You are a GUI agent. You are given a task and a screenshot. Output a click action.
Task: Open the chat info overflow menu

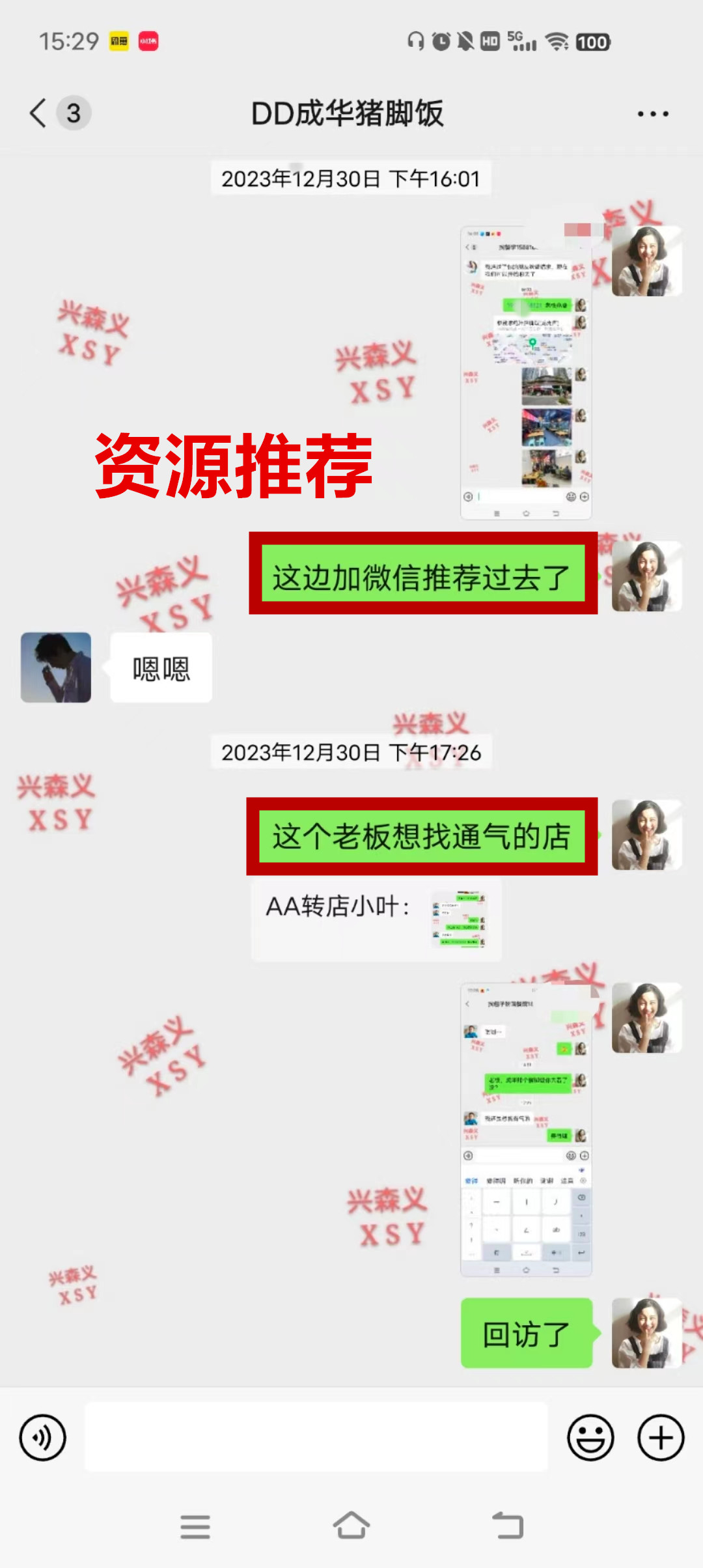(x=652, y=114)
